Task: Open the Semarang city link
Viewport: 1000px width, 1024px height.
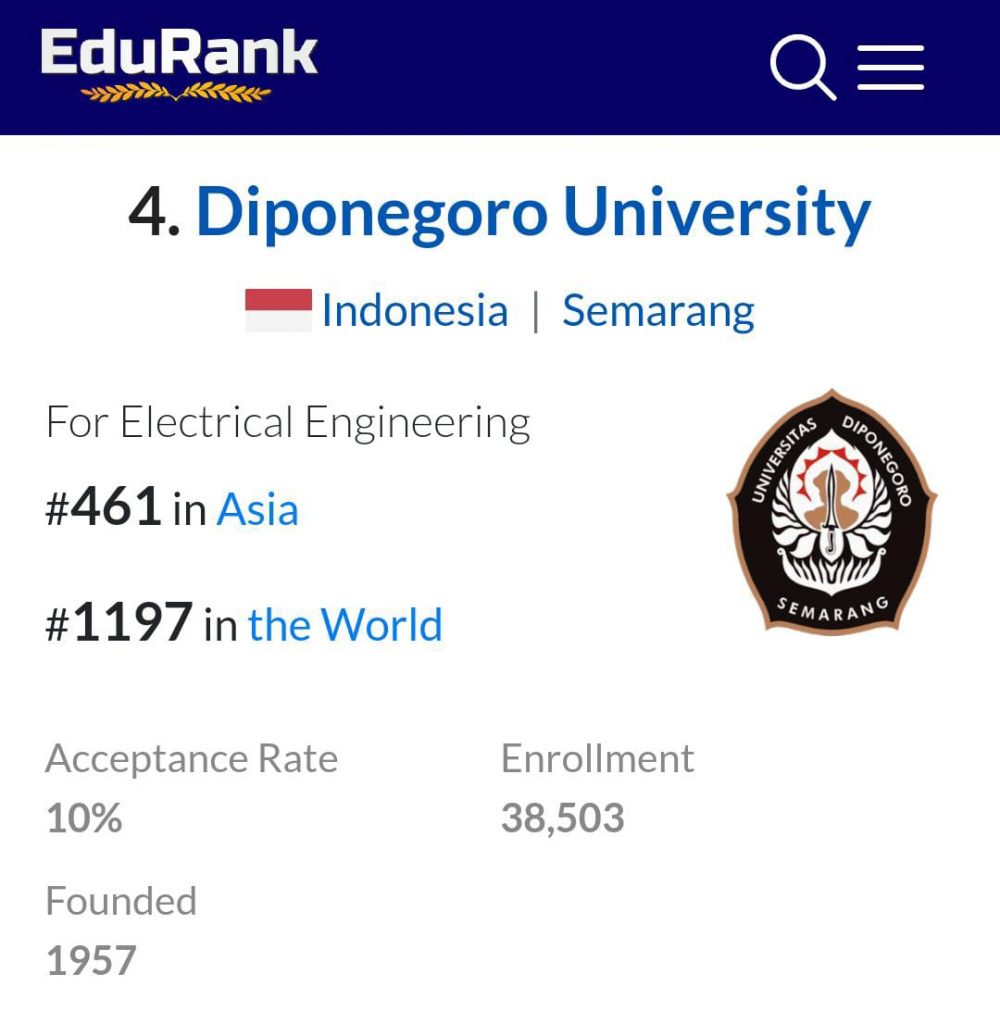Action: pos(658,310)
